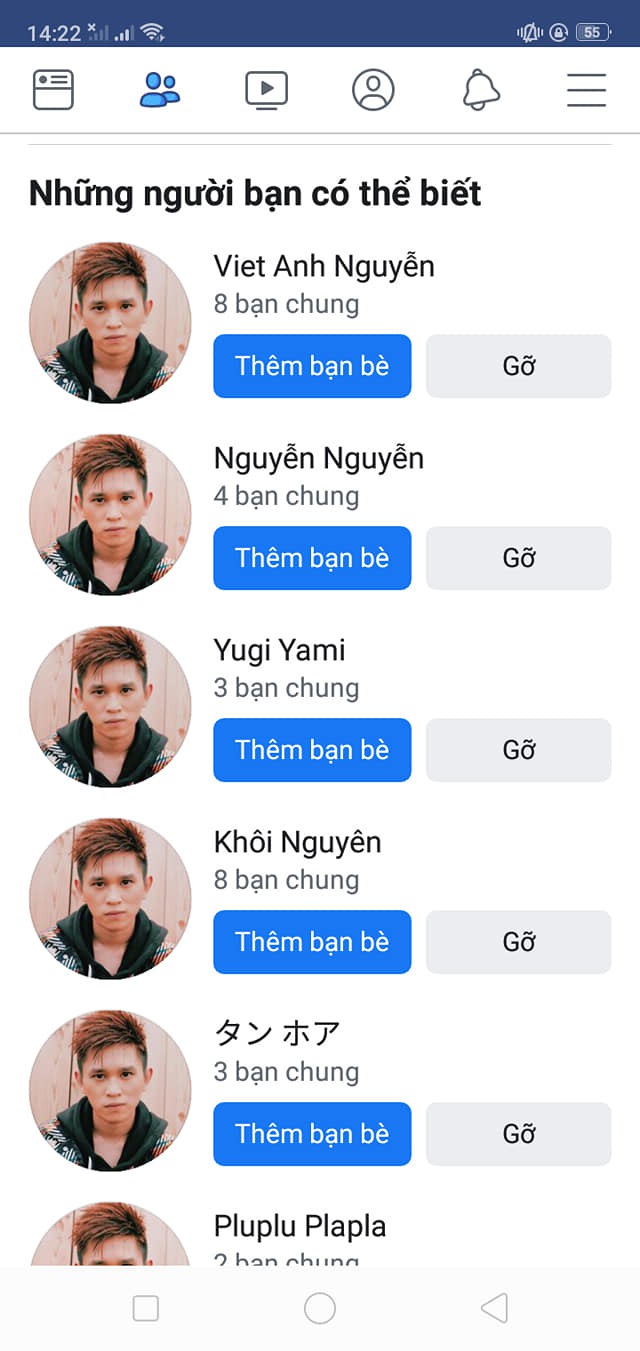Viewport: 640px width, 1351px height.
Task: Remove the Nguyễn Nguyễn suggestion
Action: 519,558
